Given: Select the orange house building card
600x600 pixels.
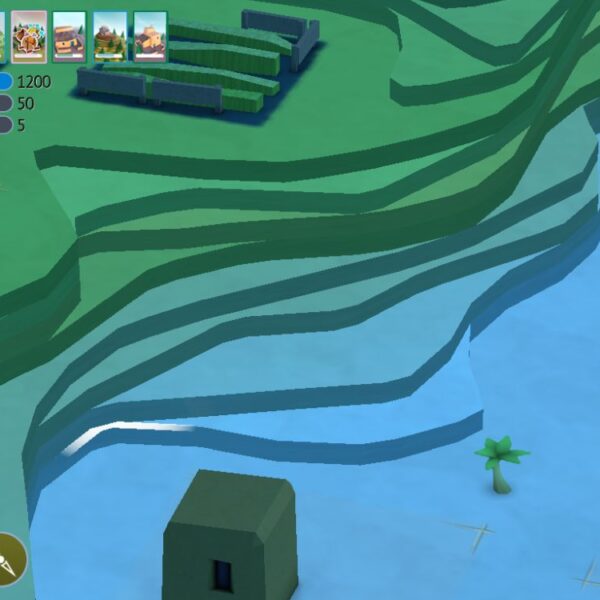Looking at the screenshot, I should click(150, 37).
